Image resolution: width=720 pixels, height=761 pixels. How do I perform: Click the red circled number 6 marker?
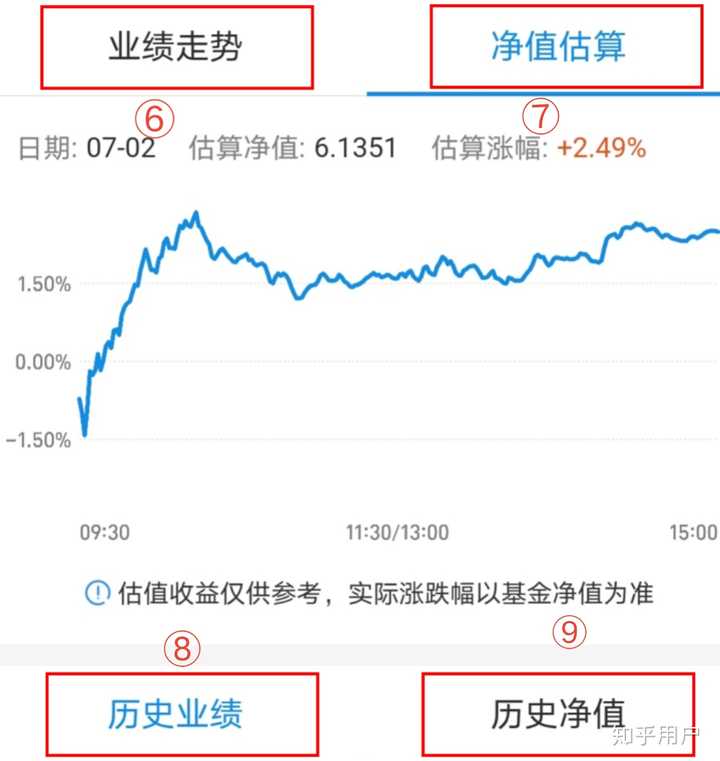coord(155,119)
